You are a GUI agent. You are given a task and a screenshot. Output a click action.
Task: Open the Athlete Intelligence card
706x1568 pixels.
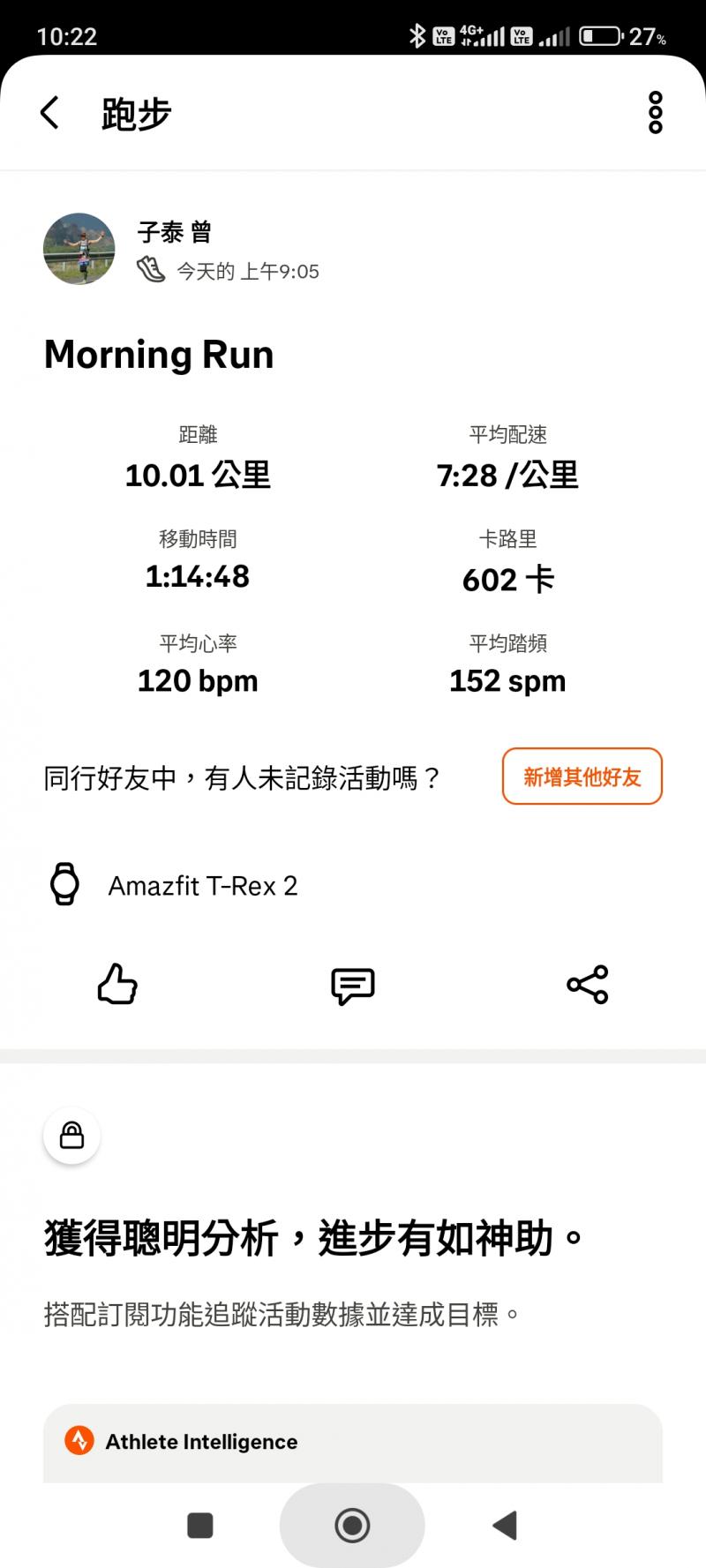(x=353, y=1442)
